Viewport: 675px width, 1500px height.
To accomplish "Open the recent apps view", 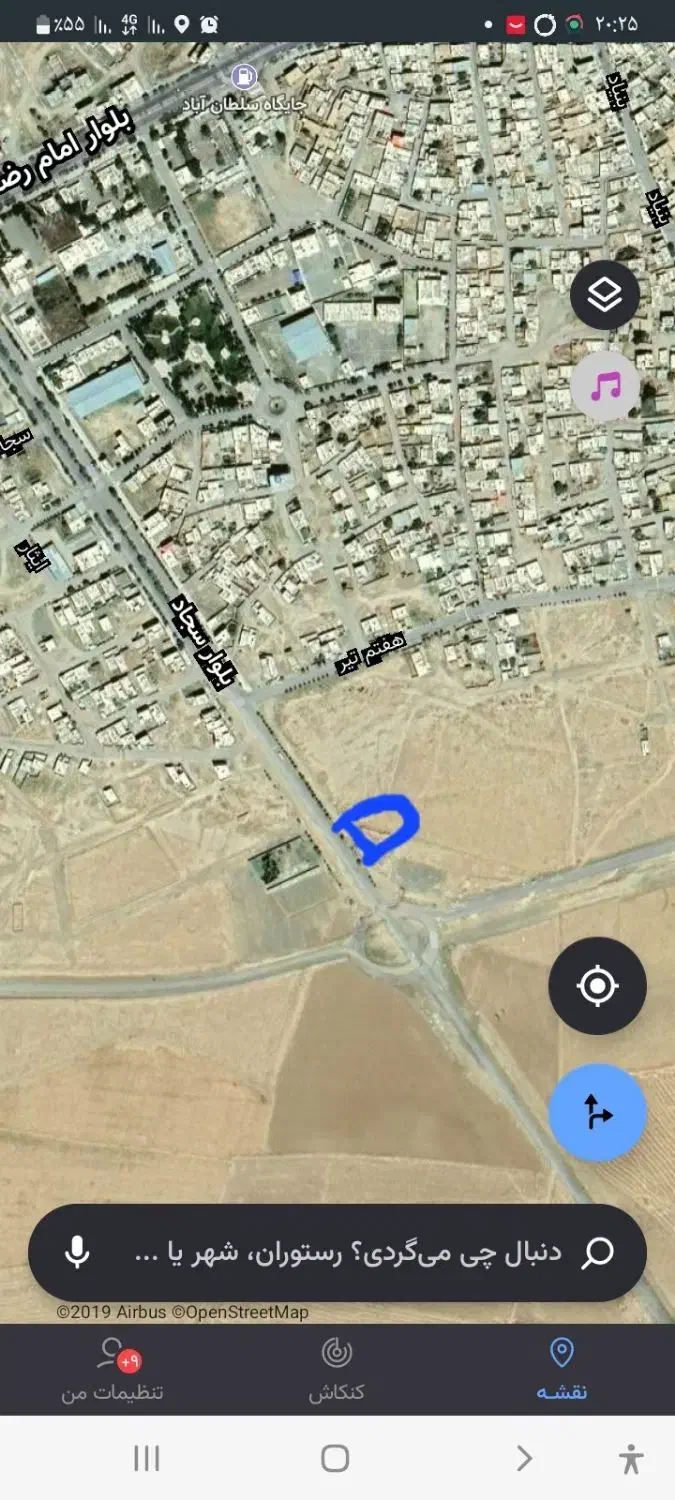I will click(147, 1458).
